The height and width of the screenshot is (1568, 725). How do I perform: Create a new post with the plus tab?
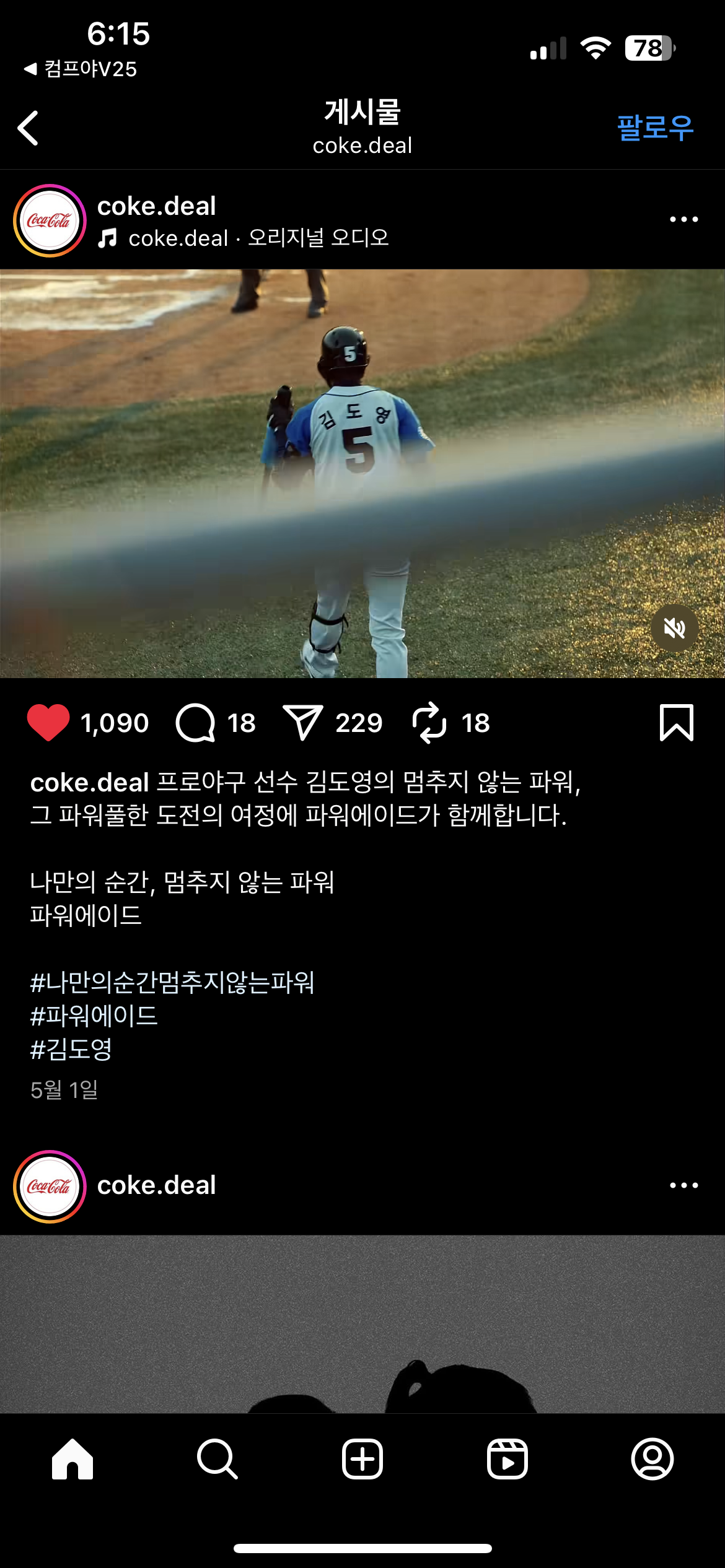click(x=362, y=1459)
